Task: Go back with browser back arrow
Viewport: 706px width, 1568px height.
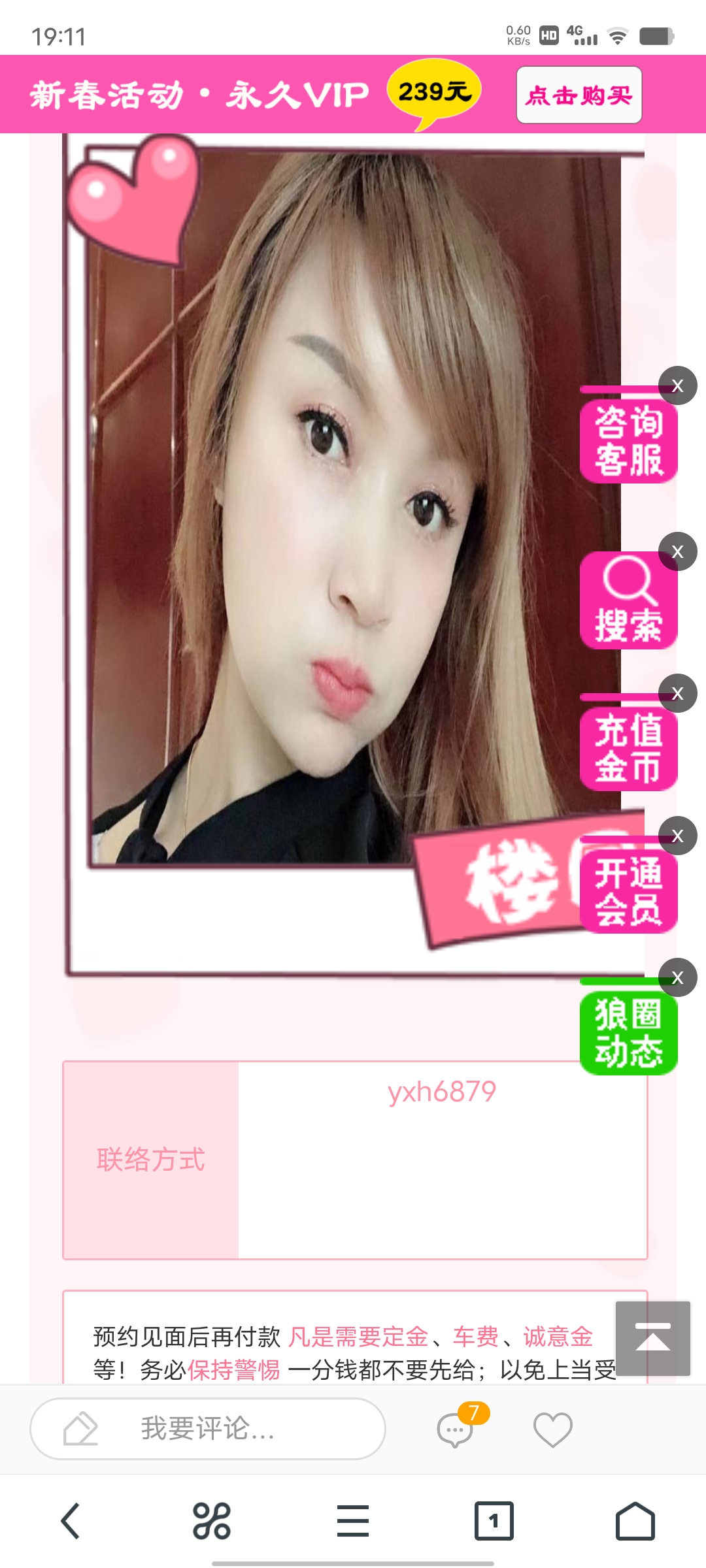Action: 71,1521
